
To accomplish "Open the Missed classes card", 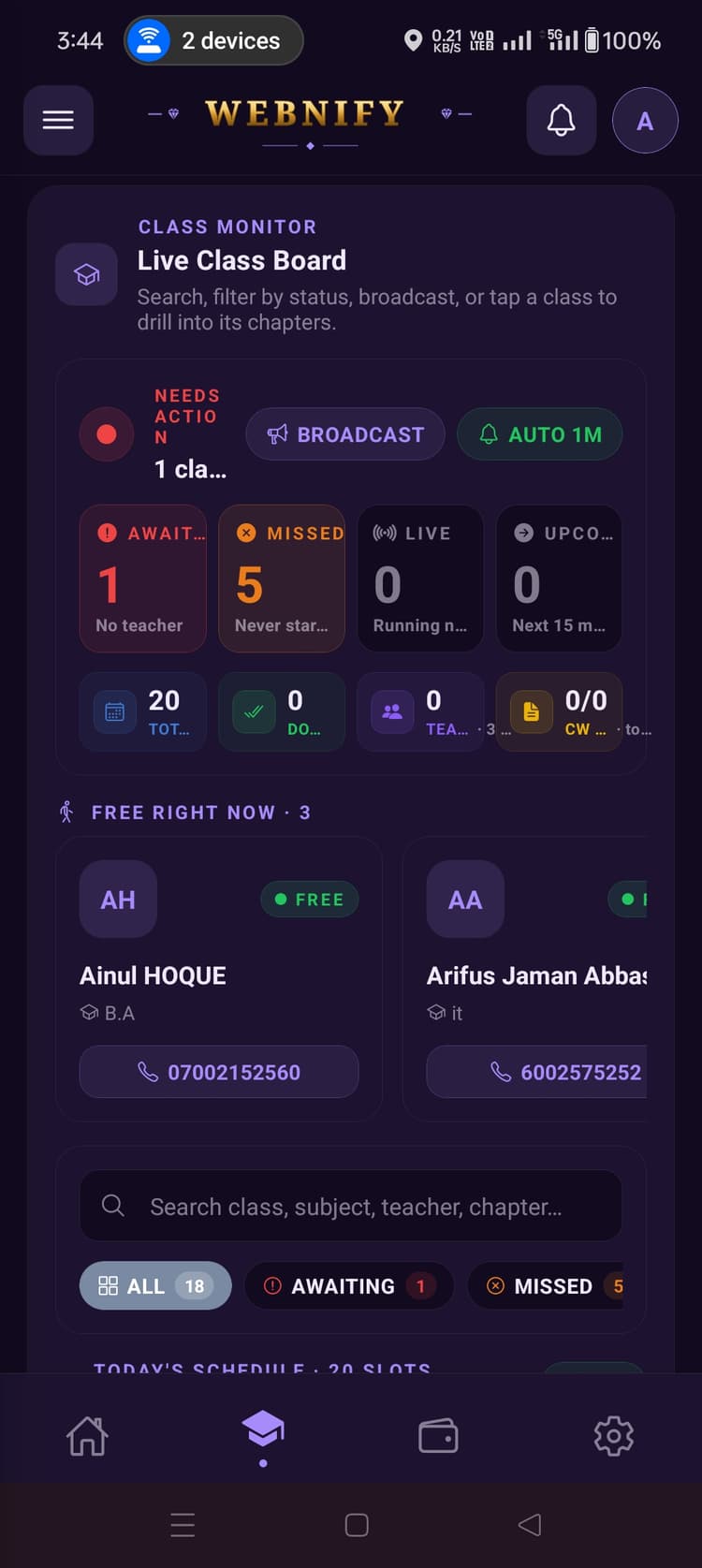I will [282, 579].
